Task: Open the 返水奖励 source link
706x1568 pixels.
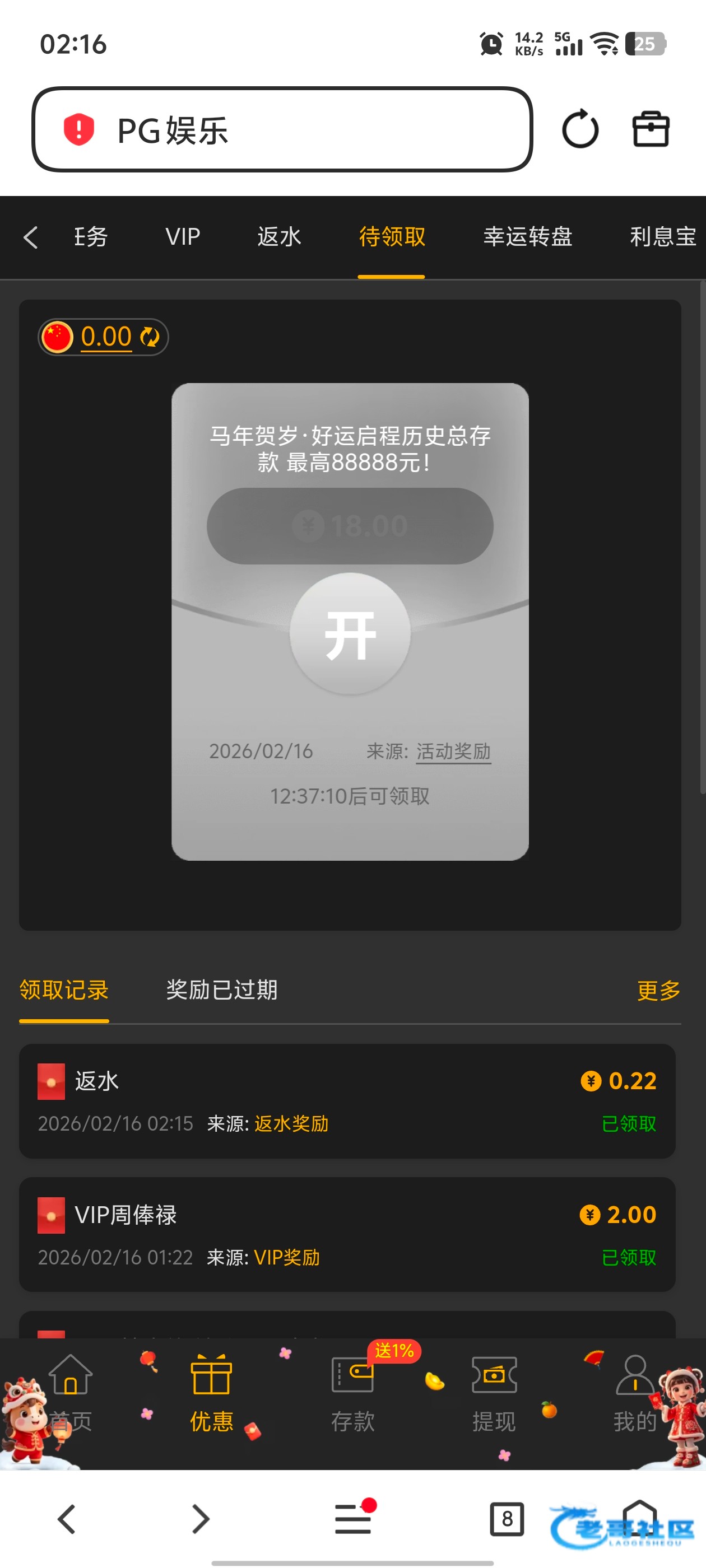Action: coord(291,1124)
